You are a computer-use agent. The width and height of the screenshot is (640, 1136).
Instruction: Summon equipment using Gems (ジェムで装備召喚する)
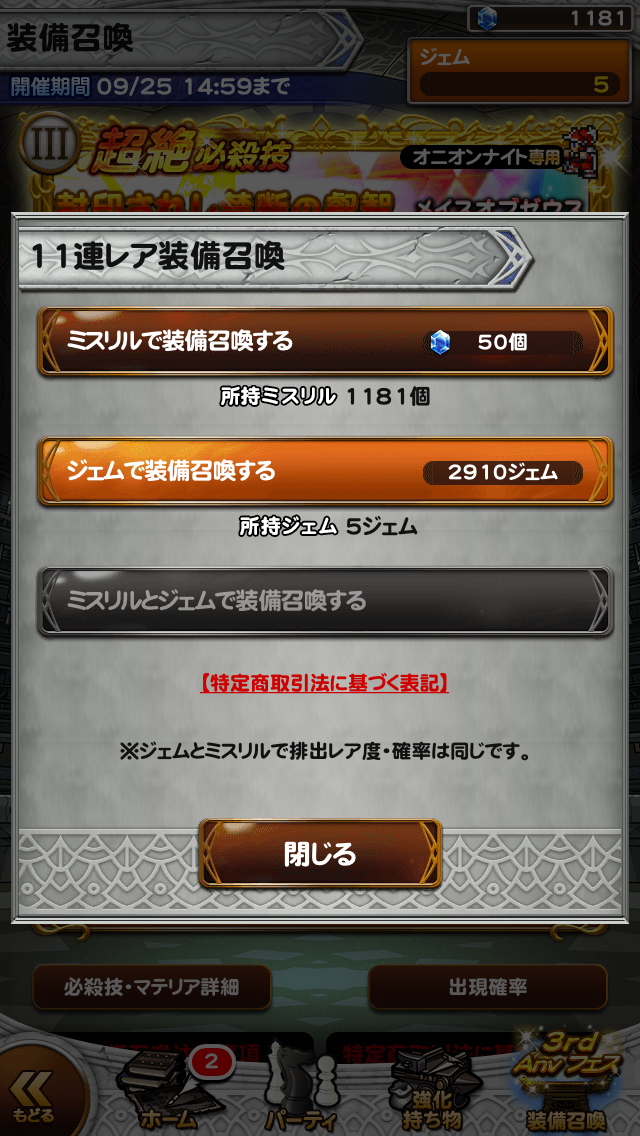pyautogui.click(x=325, y=471)
